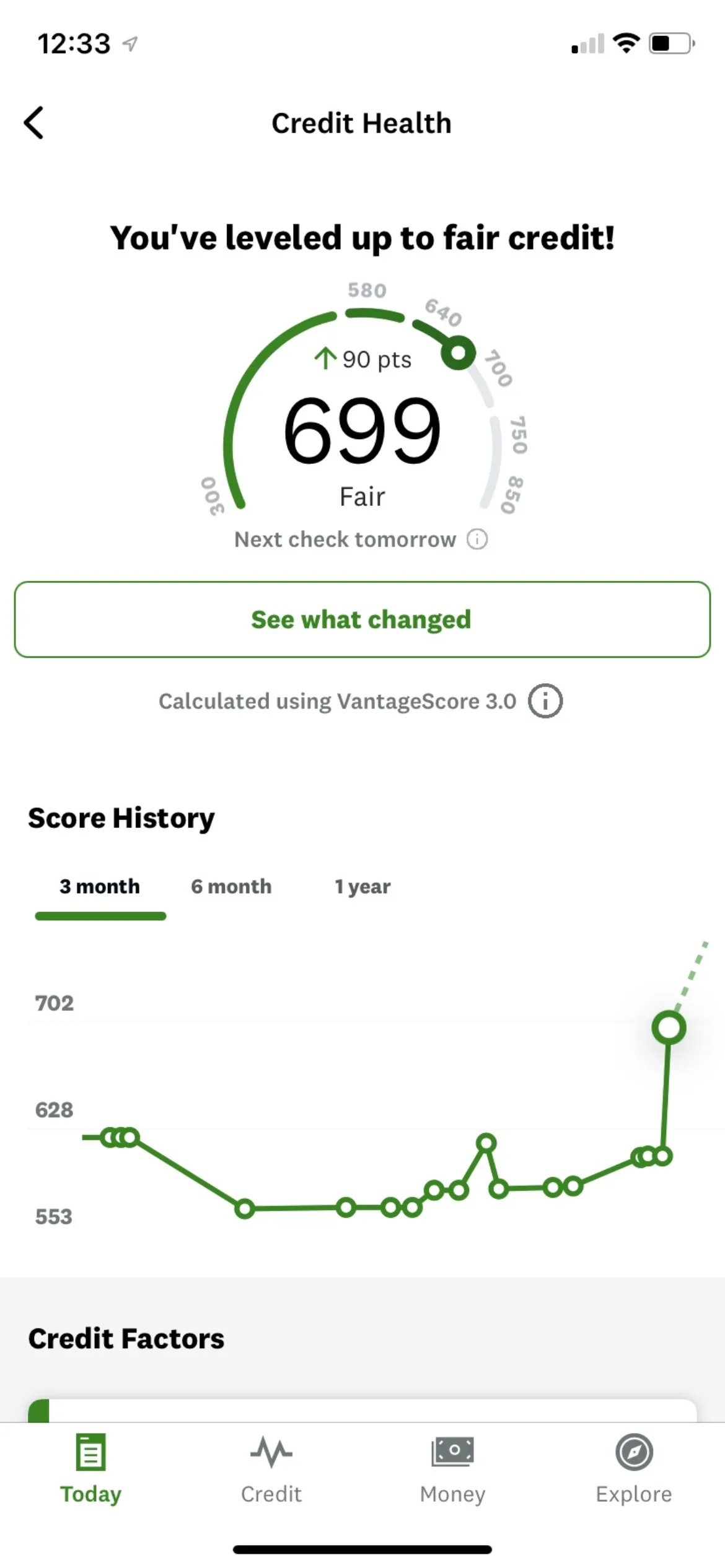Open VantageScore 3.0 info icon

click(x=545, y=701)
